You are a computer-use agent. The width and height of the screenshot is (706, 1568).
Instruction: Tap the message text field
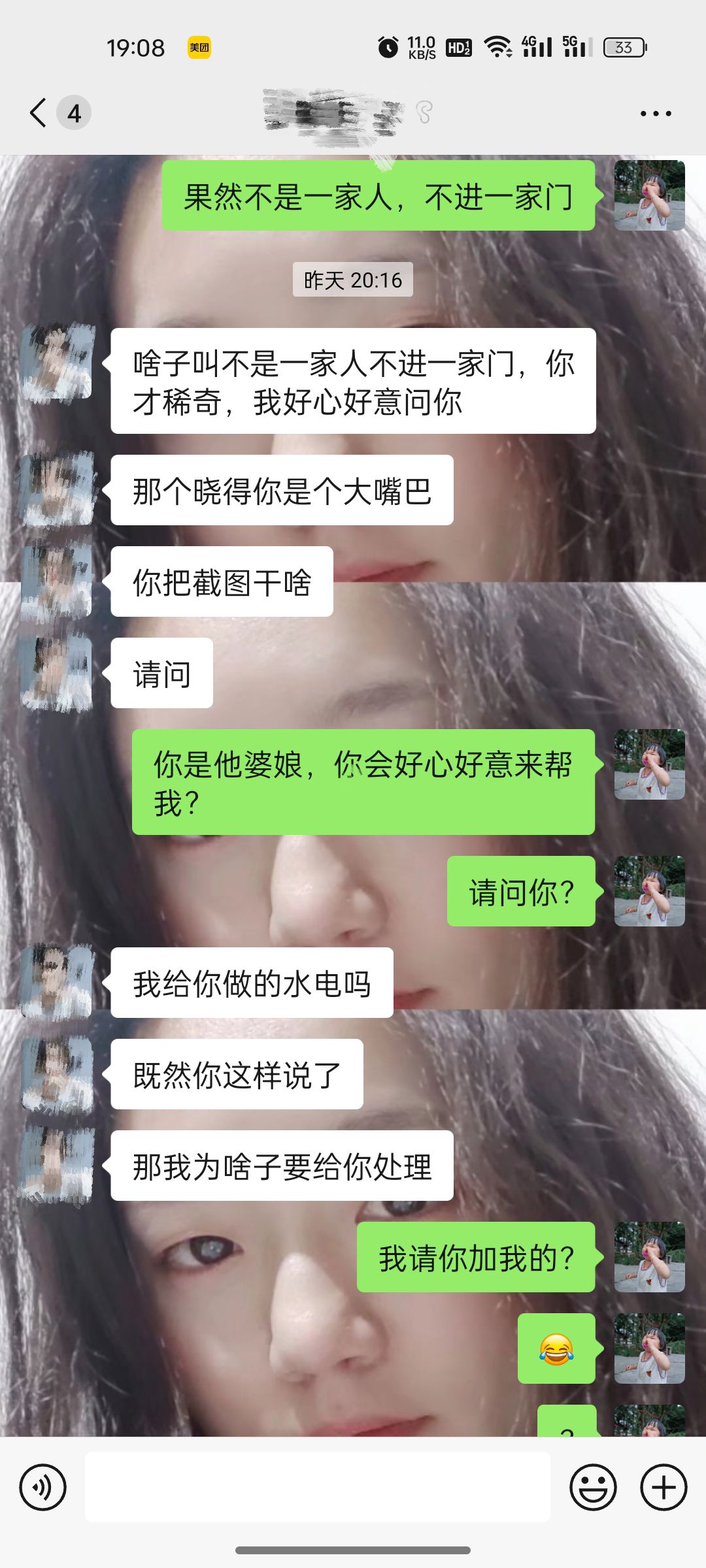pyautogui.click(x=317, y=1488)
